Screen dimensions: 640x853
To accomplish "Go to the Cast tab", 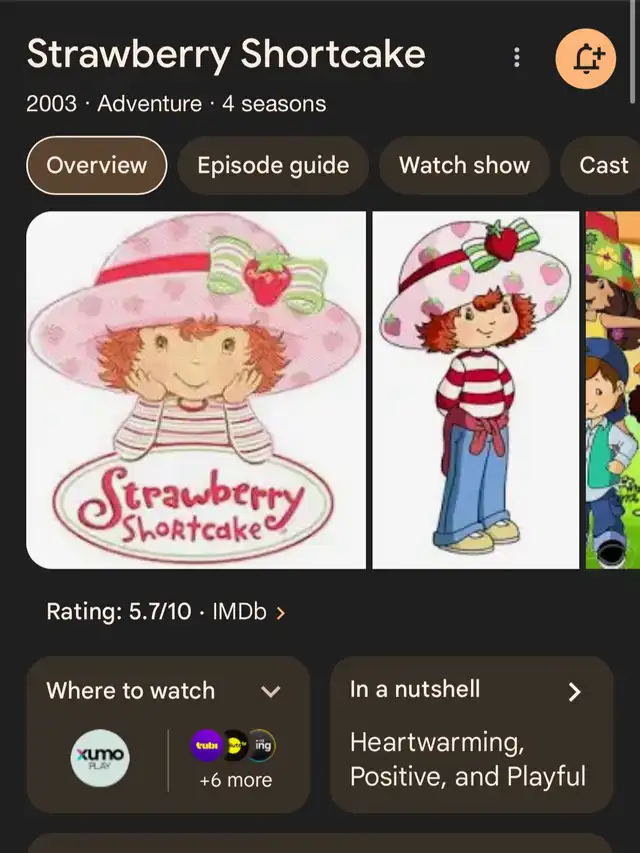I will [x=604, y=165].
